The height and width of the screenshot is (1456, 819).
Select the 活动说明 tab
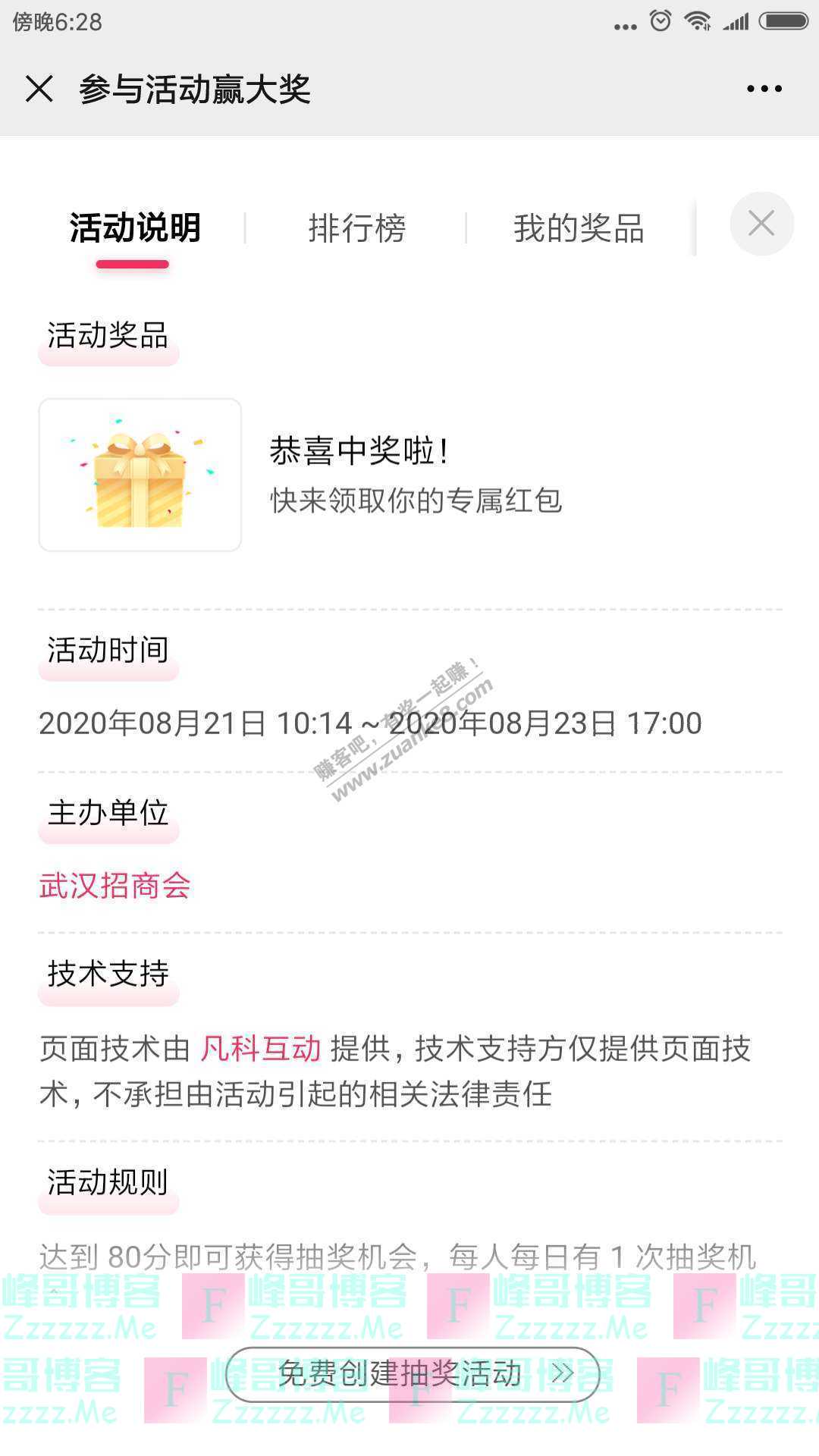(135, 228)
